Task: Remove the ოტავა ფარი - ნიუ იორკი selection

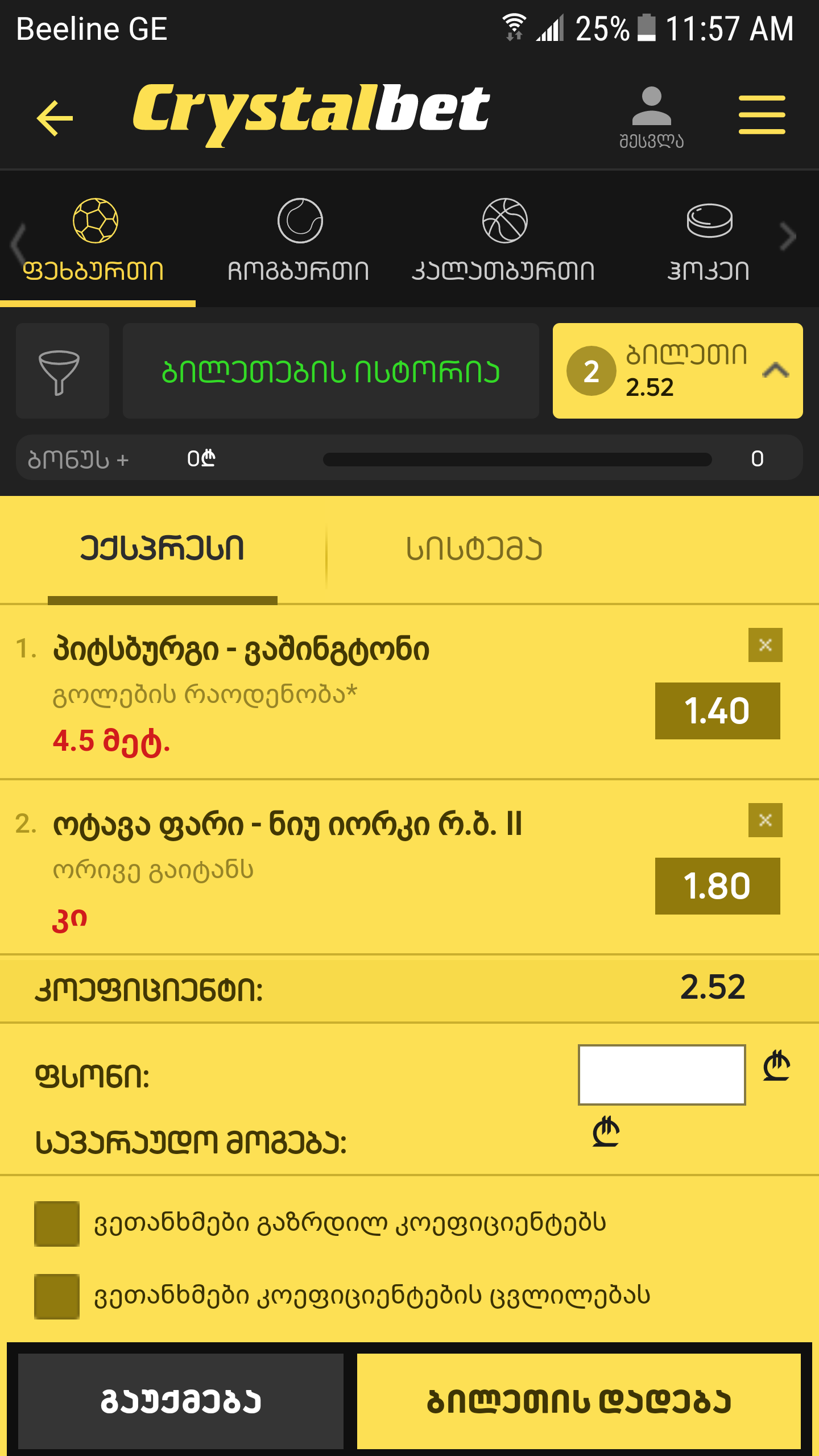Action: click(x=765, y=820)
